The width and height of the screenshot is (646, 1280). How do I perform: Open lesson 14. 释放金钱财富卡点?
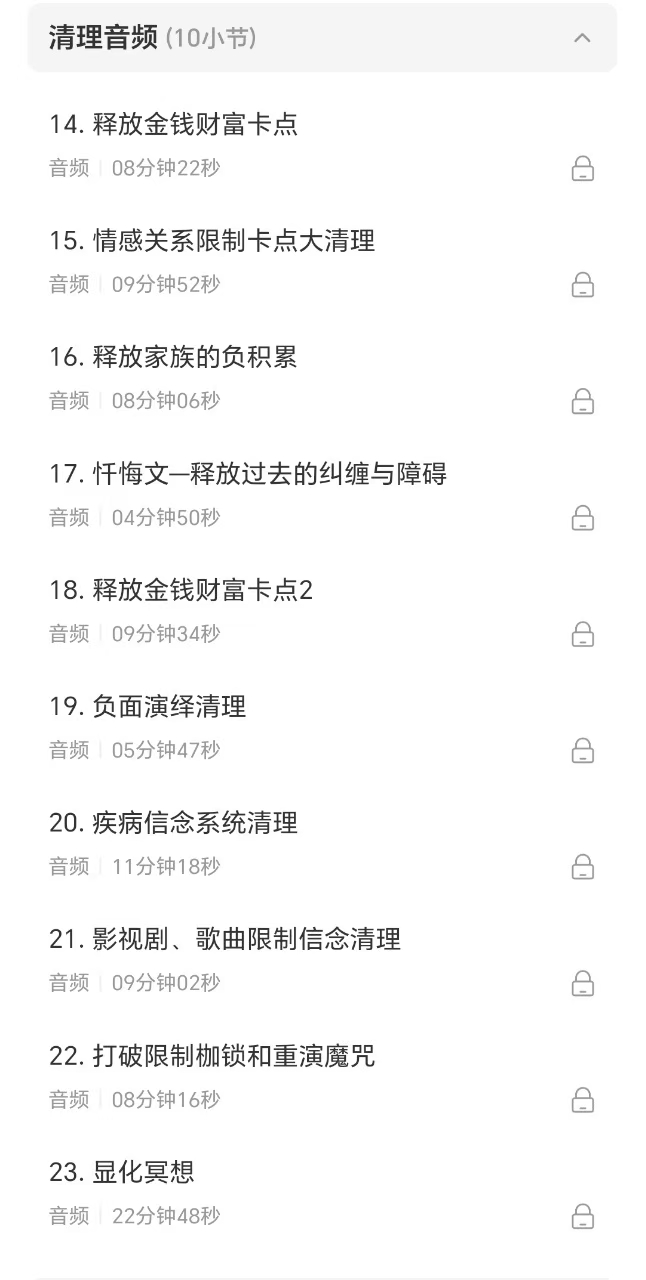click(173, 125)
